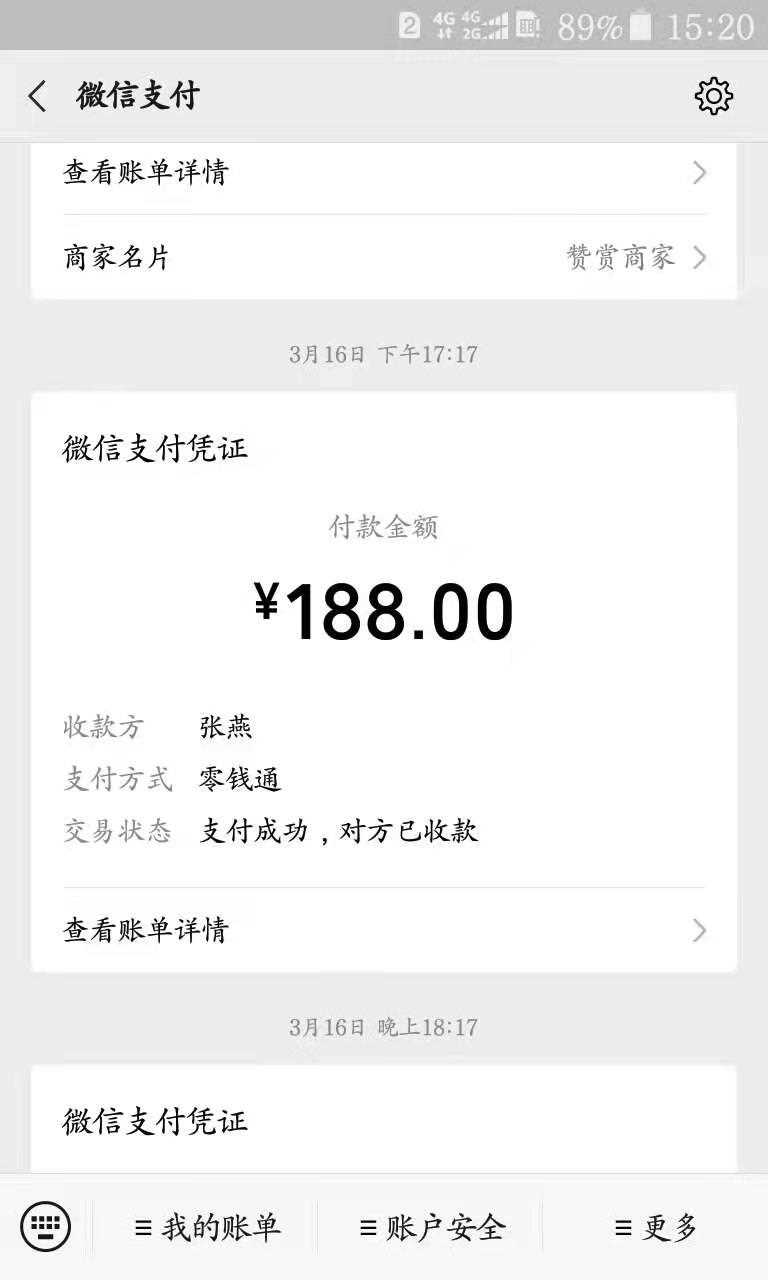Open the 我的账单 menu

tap(207, 1227)
